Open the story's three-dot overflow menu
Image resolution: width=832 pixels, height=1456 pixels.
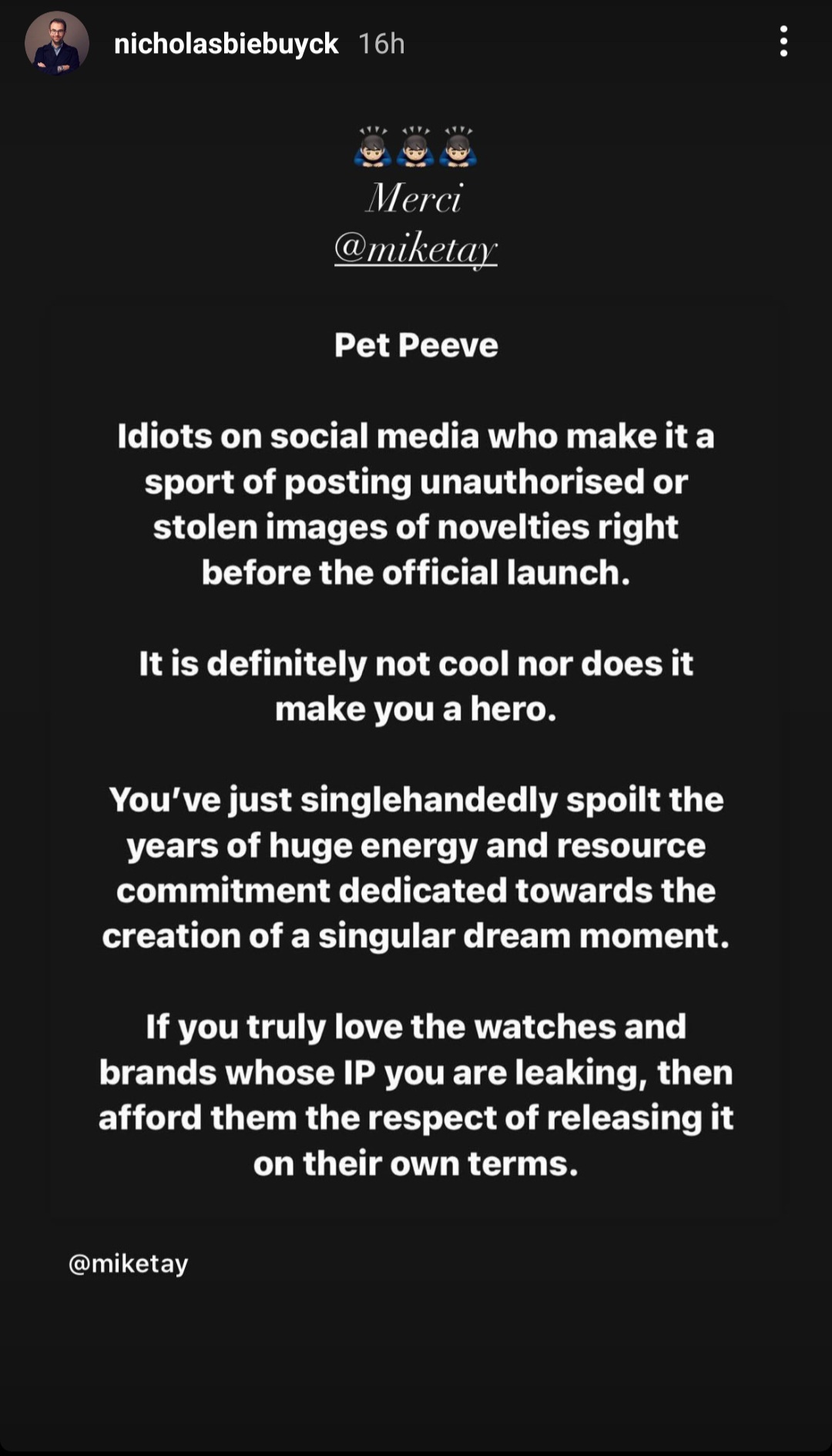[x=783, y=42]
